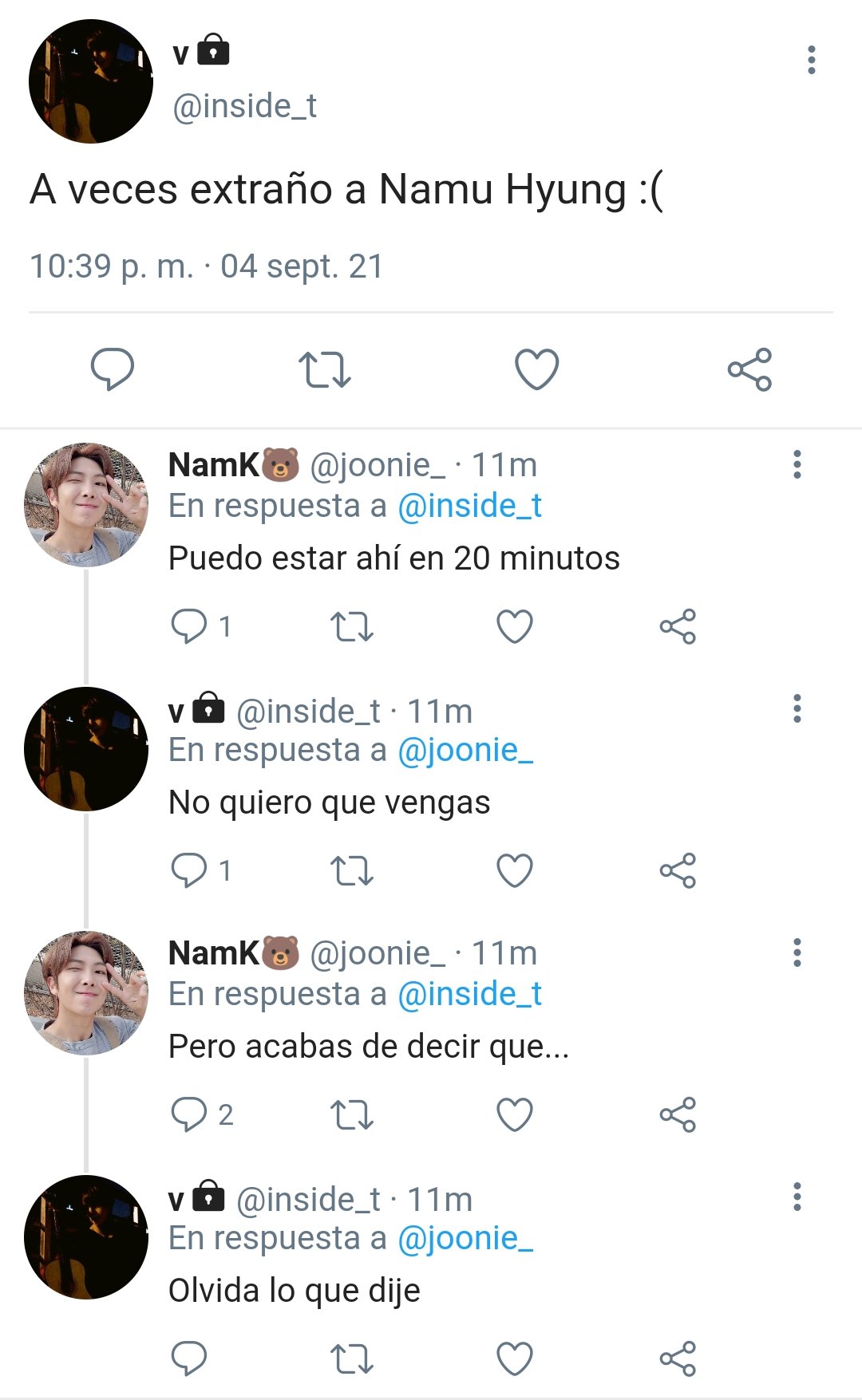This screenshot has width=862, height=1400.
Task: View replies to "Pero acabas de decir que..."
Action: (202, 1114)
